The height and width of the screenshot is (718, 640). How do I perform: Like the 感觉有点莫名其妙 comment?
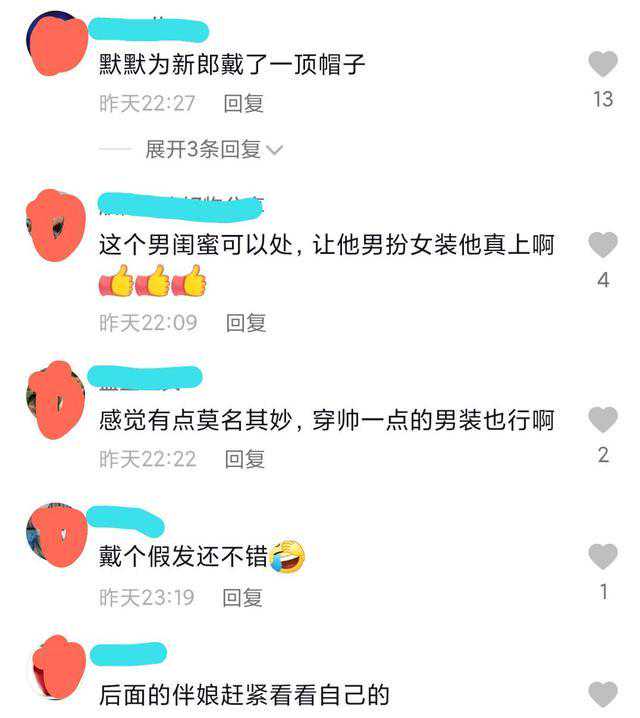tap(602, 420)
